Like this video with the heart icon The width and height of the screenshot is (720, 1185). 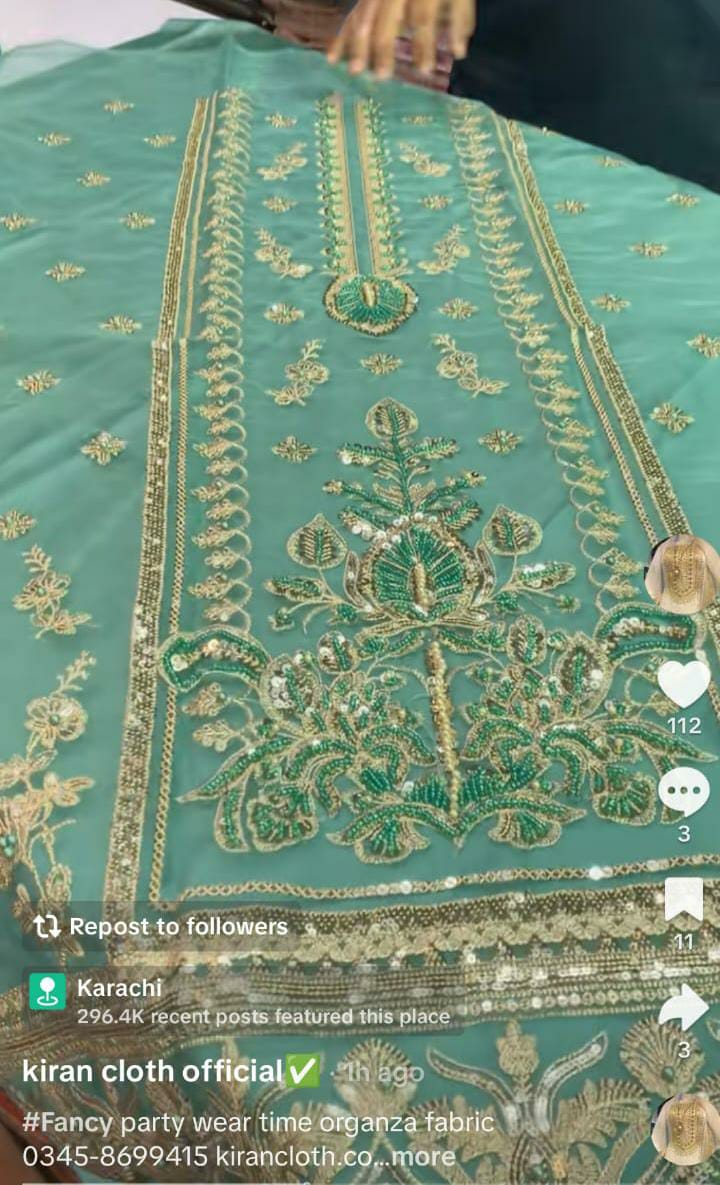pos(684,685)
